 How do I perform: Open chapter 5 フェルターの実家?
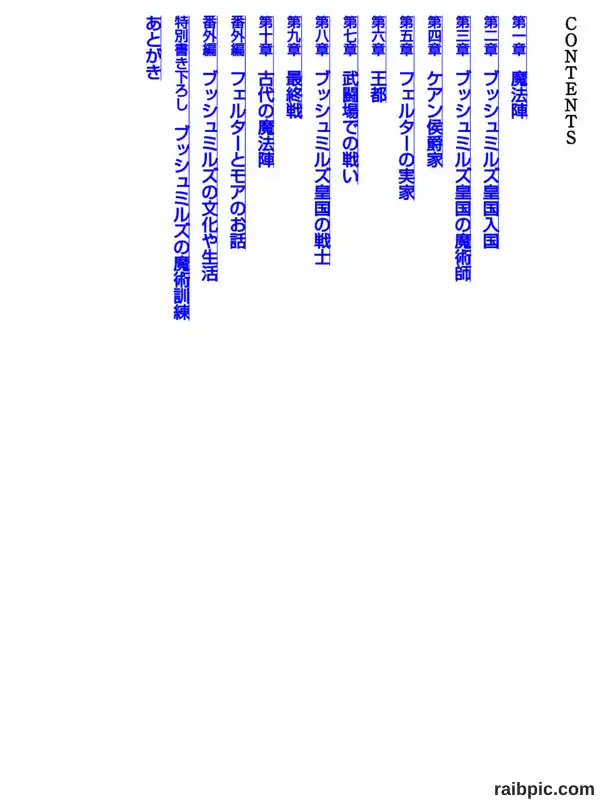tap(407, 108)
